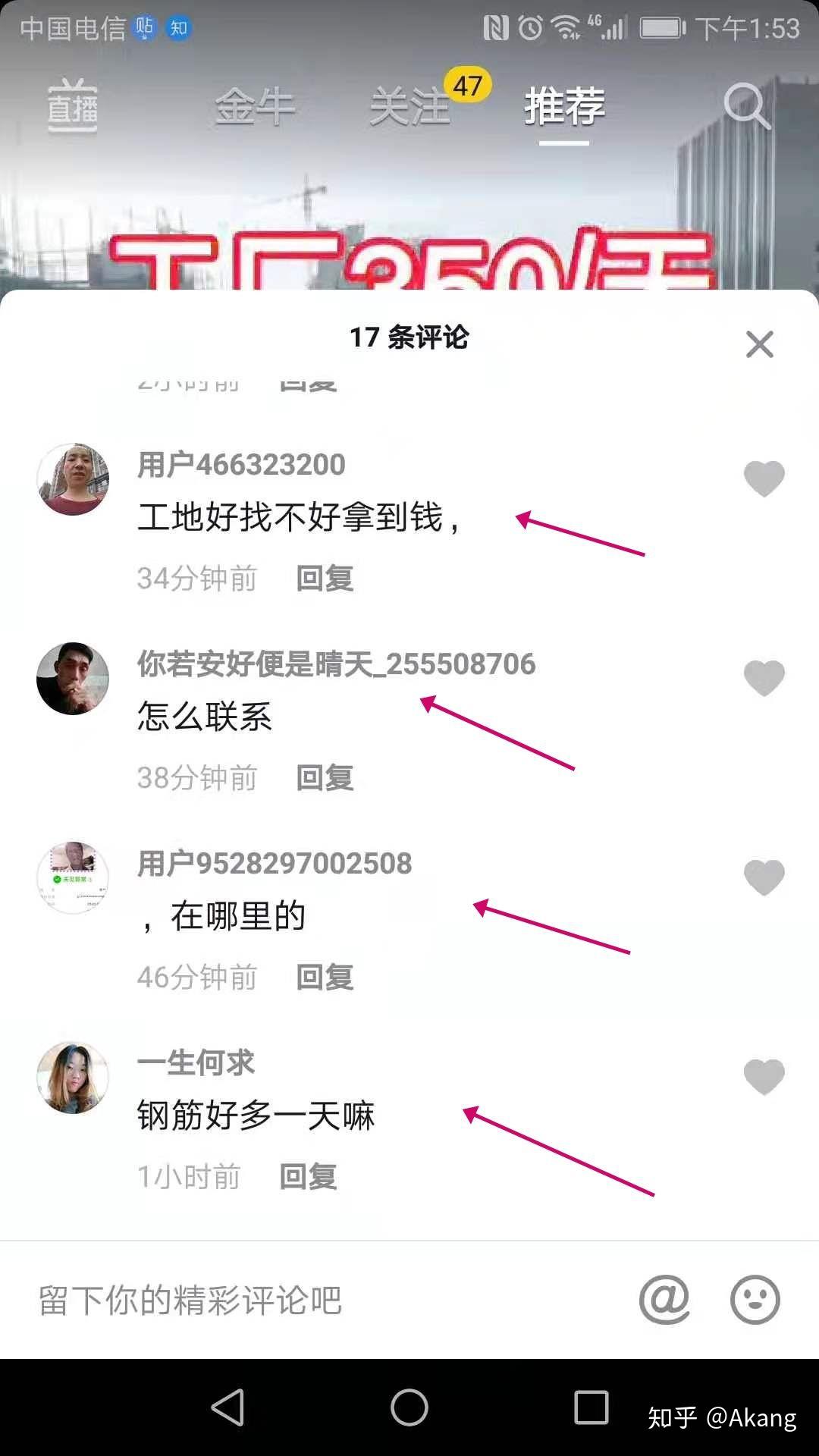The image size is (819, 1456).
Task: Tap the system back button
Action: coord(227,1407)
